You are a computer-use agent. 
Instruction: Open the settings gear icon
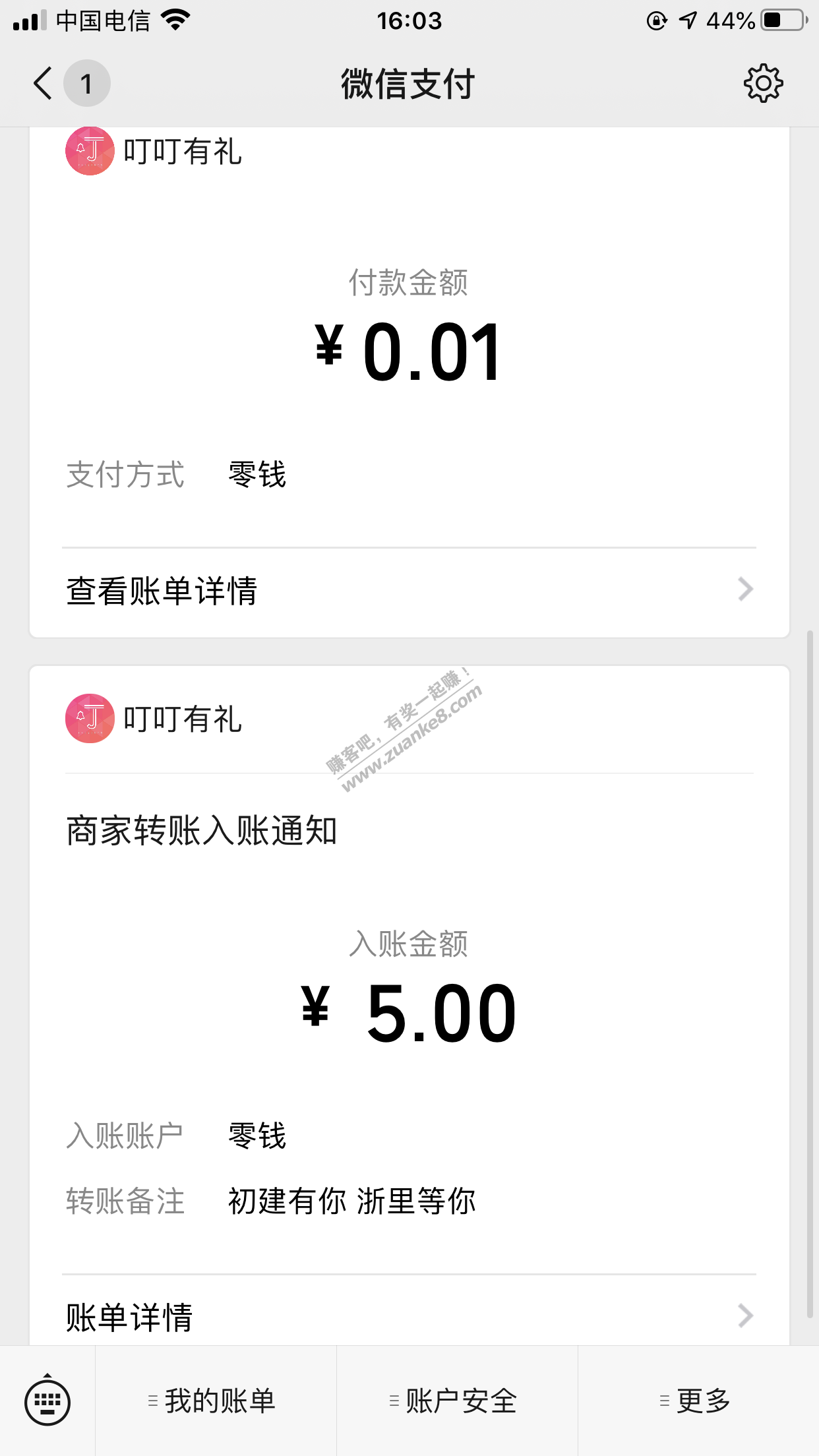coord(763,84)
